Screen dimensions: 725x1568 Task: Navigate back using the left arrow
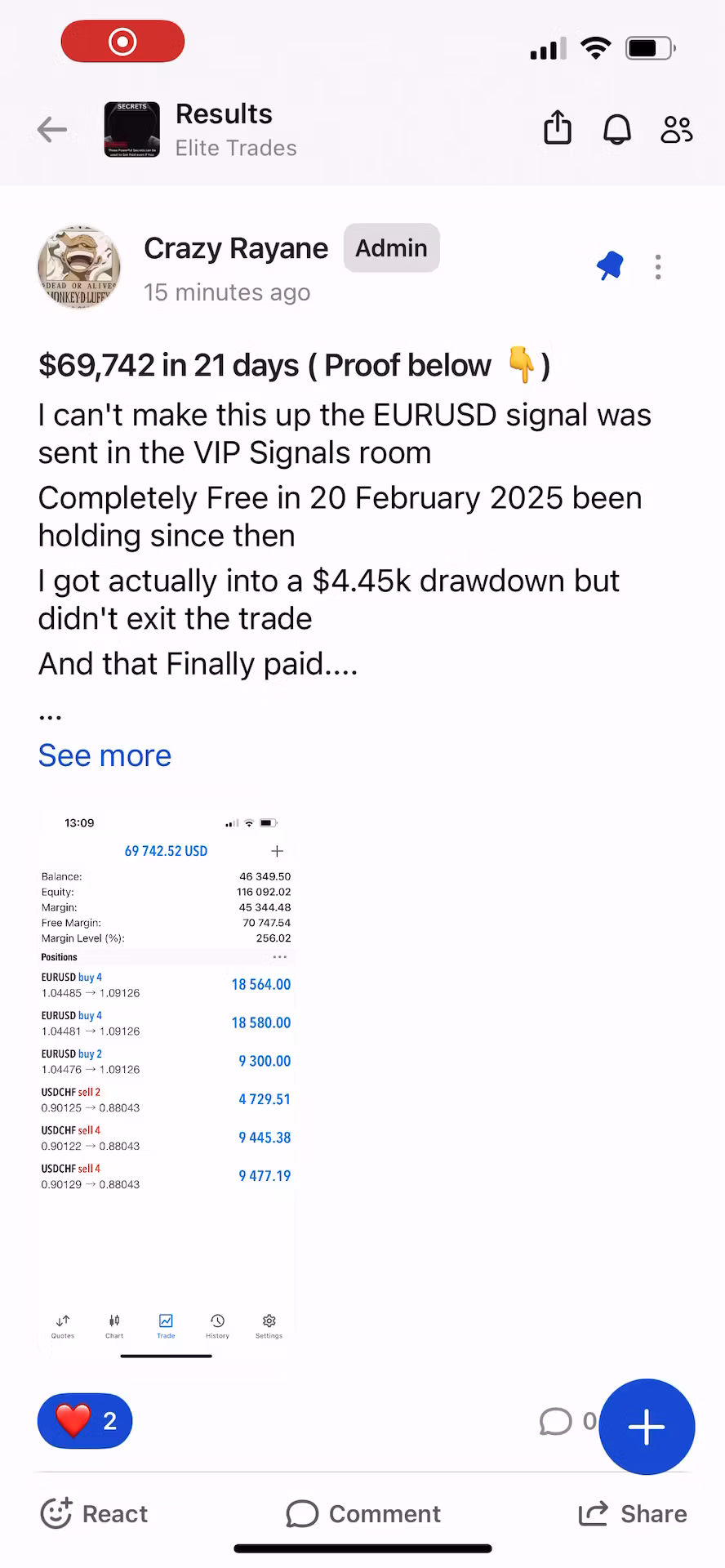coord(51,129)
